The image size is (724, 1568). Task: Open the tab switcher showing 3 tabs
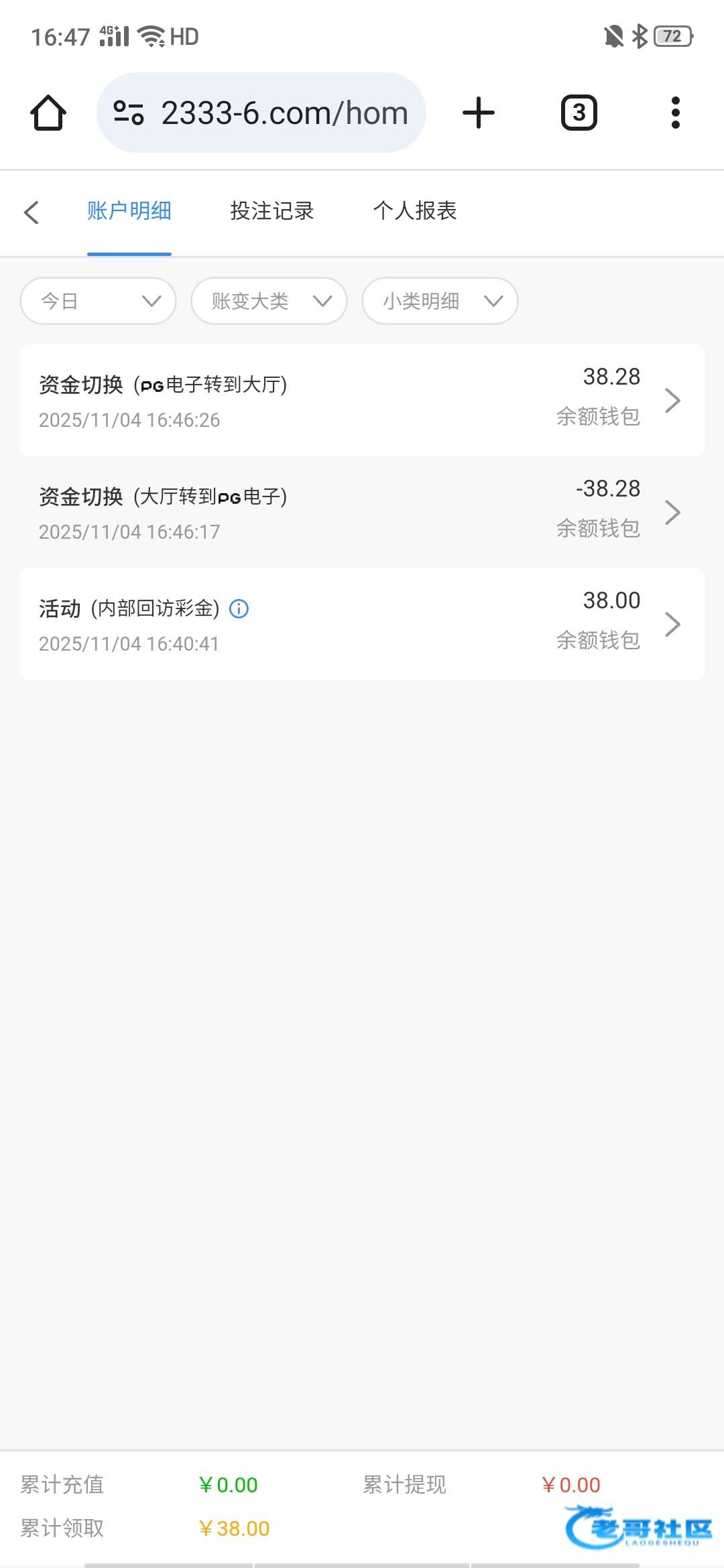[x=579, y=113]
